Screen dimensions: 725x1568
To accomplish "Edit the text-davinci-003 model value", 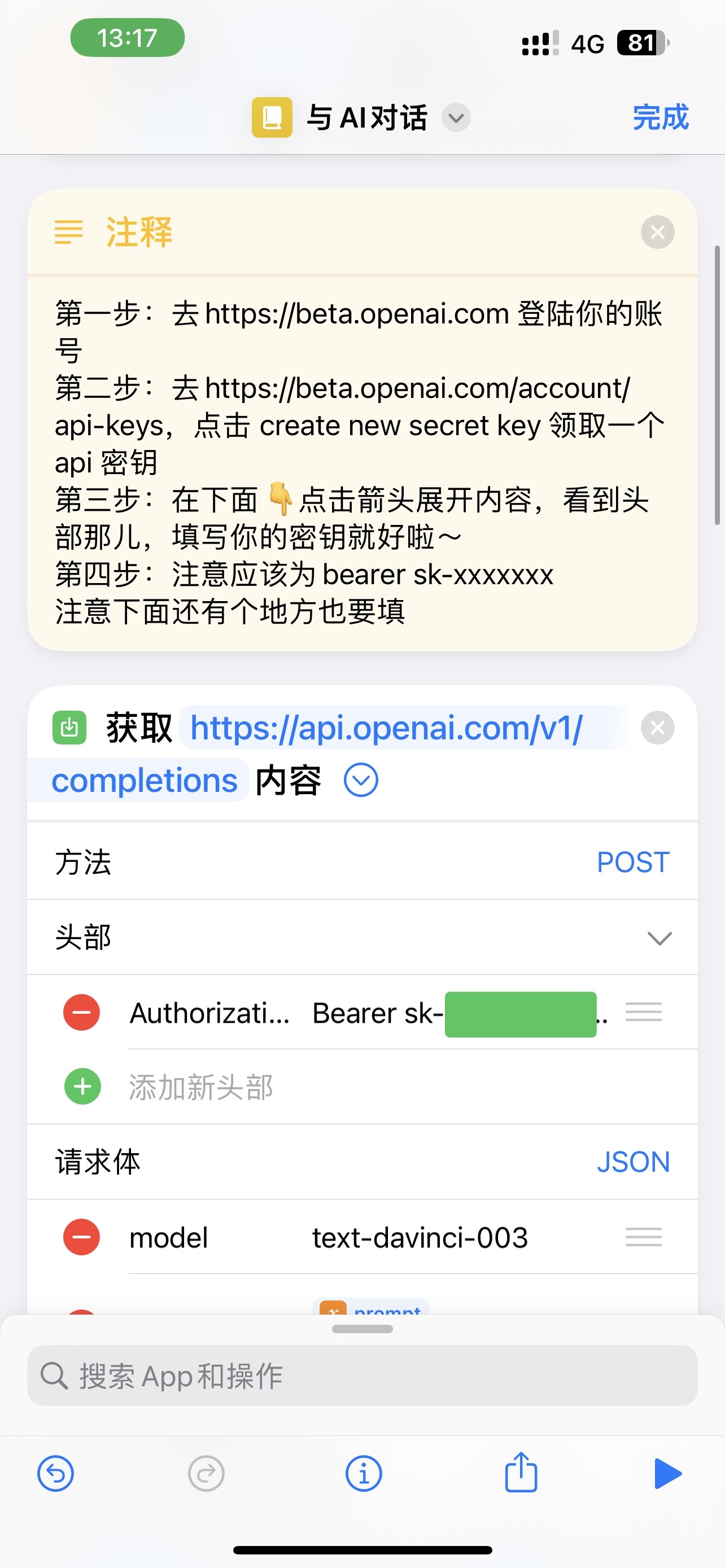I will click(x=420, y=1237).
